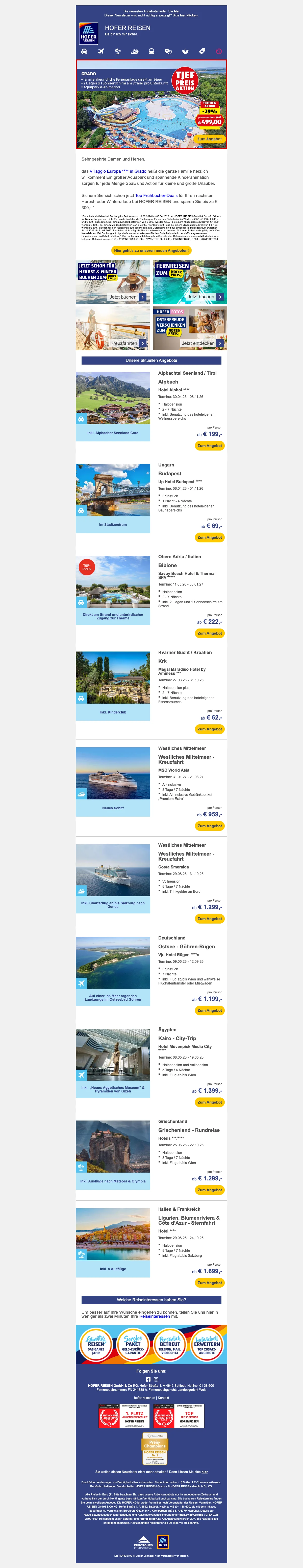The image size is (303, 1568).
Task: Open the last-minute clock icon
Action: point(219,52)
